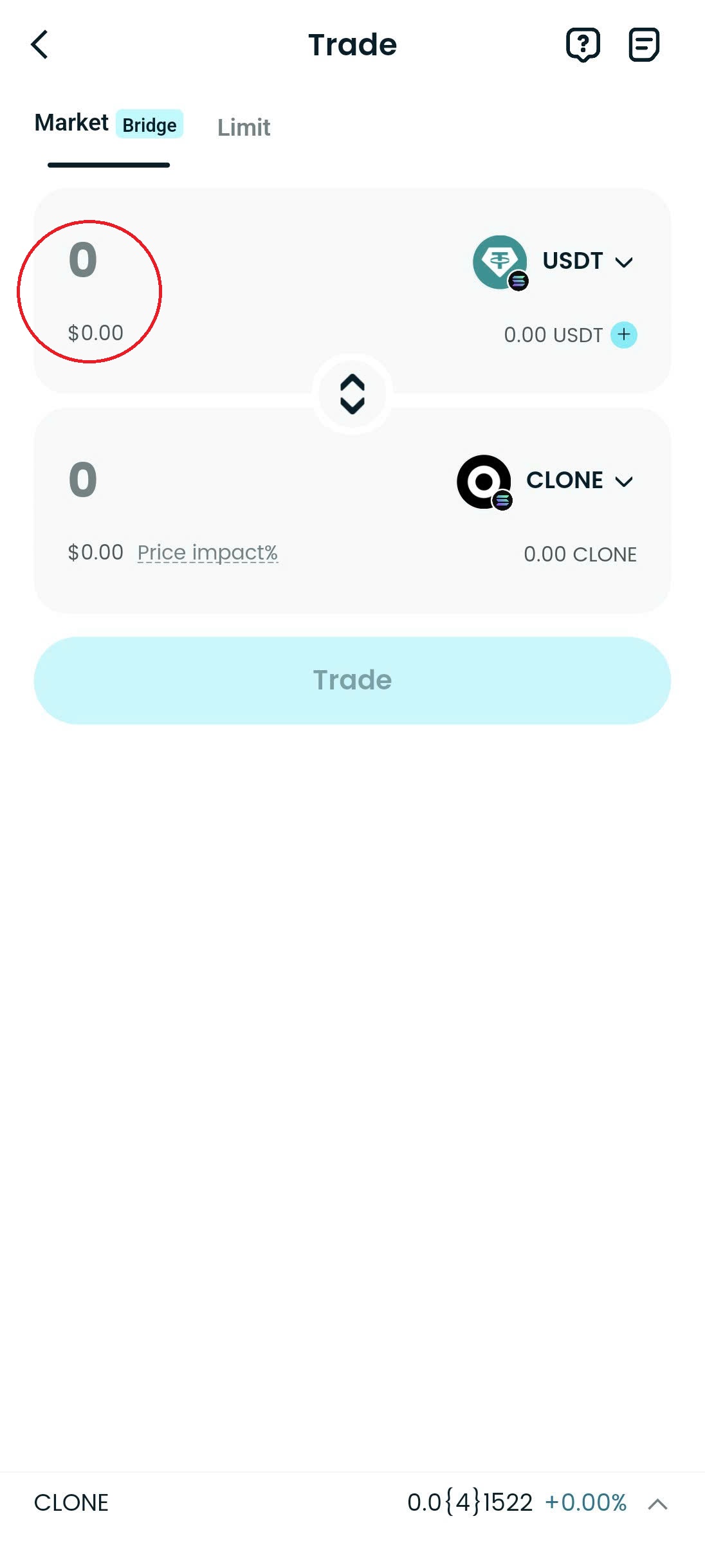Toggle the Bridge option next to Market
The width and height of the screenshot is (705, 1568).
(149, 126)
